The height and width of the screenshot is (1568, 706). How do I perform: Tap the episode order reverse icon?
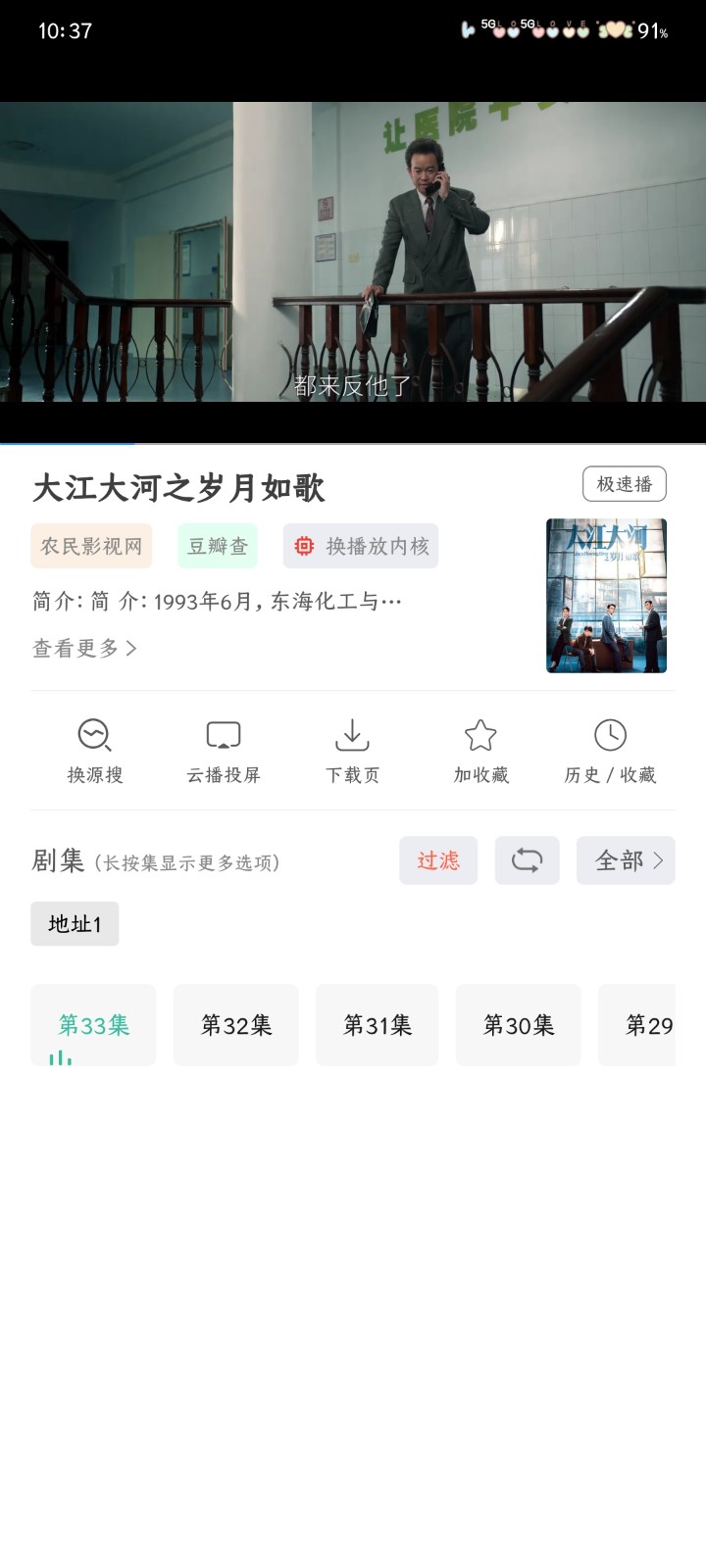[527, 860]
